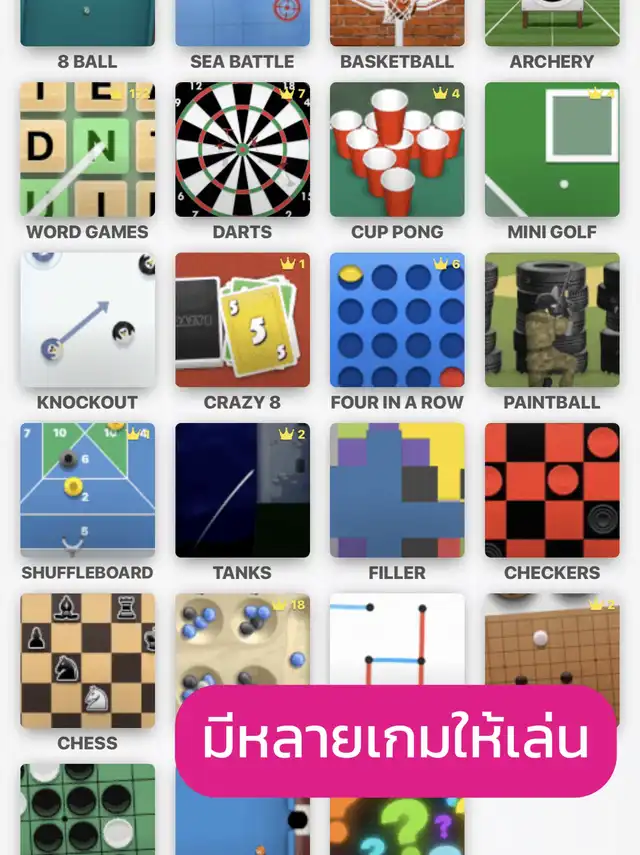Start a Crazy 8 card game
Screen dimensions: 640x855
click(x=242, y=320)
